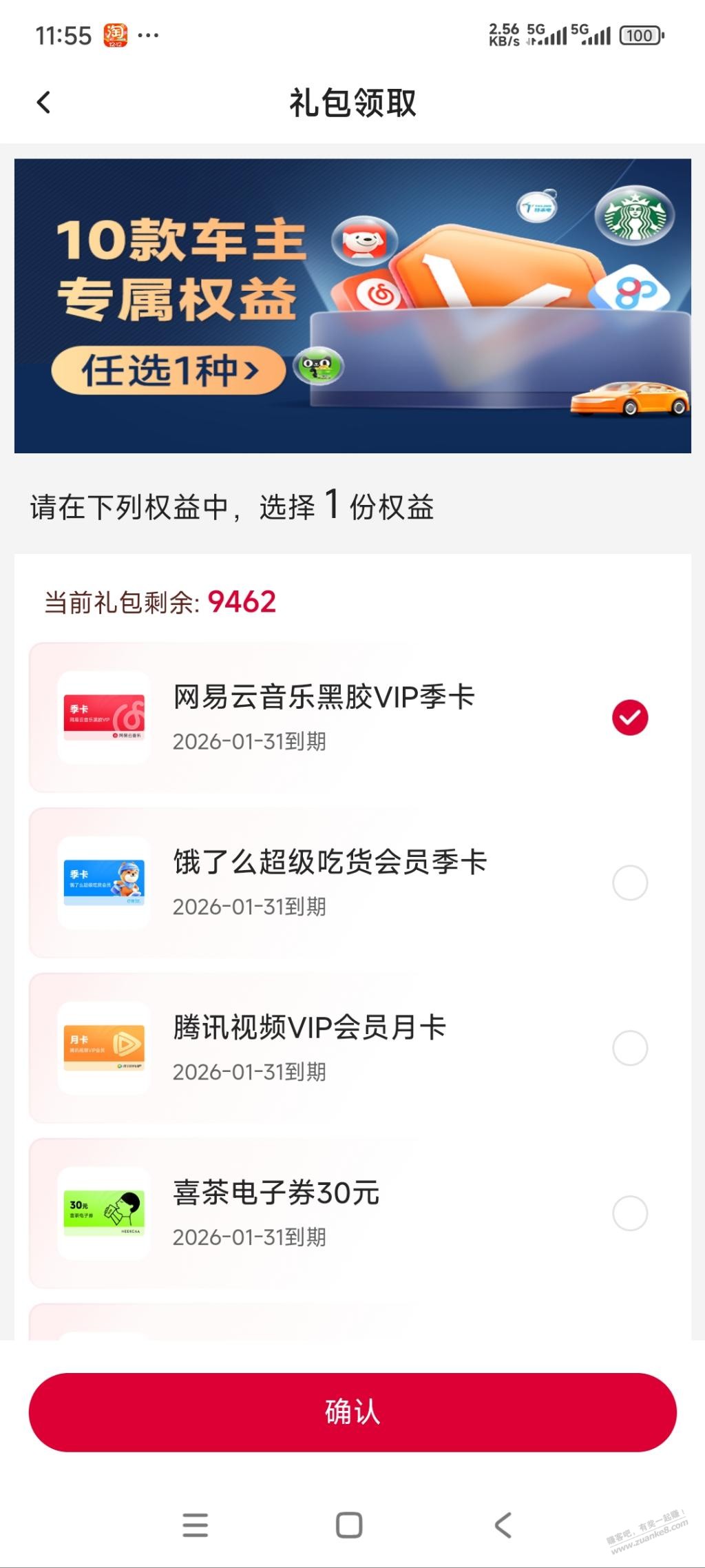Go back from the 礼包领取 page

coord(43,103)
